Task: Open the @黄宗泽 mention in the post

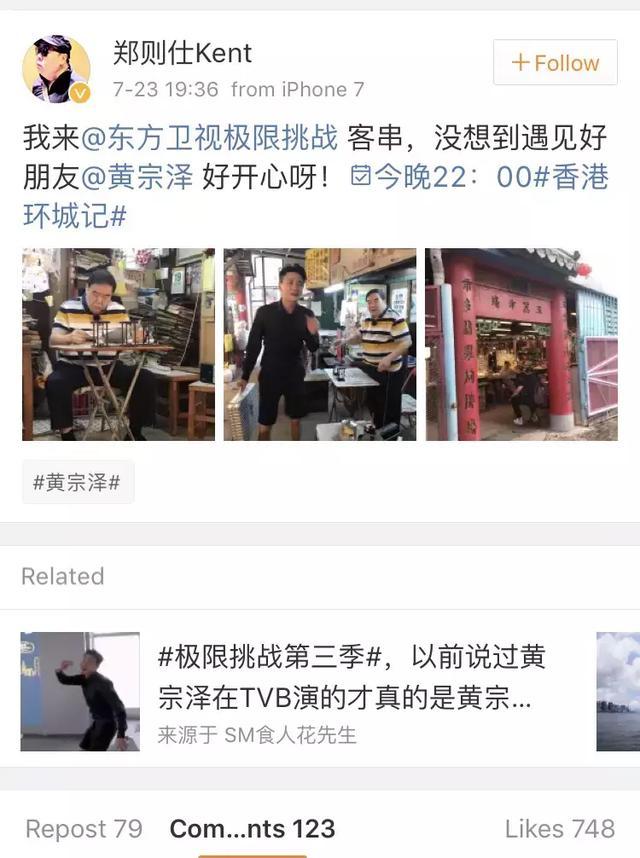Action: click(137, 177)
